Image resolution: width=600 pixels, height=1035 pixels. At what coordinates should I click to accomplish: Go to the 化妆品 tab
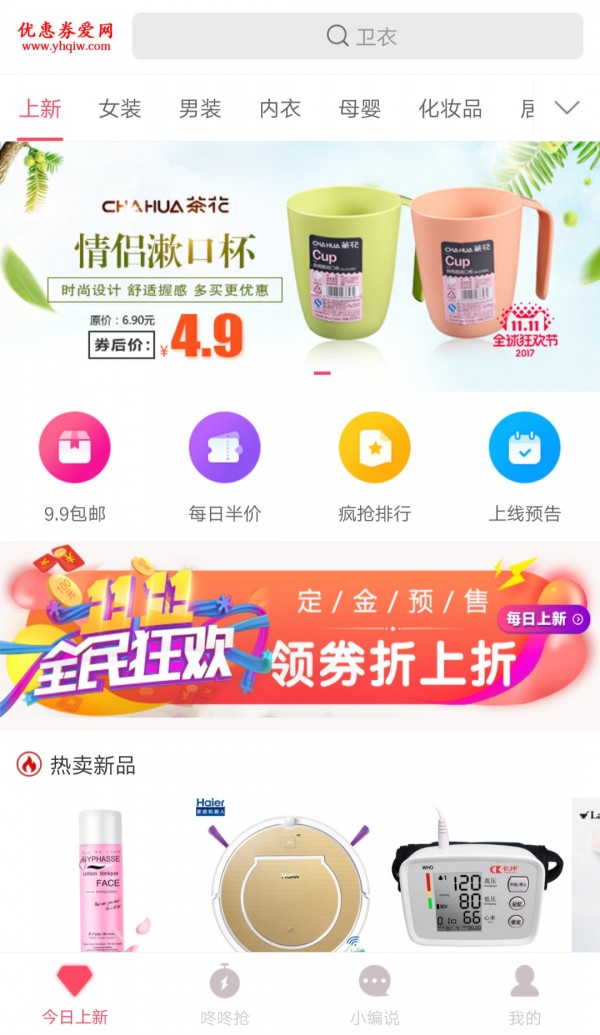pyautogui.click(x=450, y=109)
